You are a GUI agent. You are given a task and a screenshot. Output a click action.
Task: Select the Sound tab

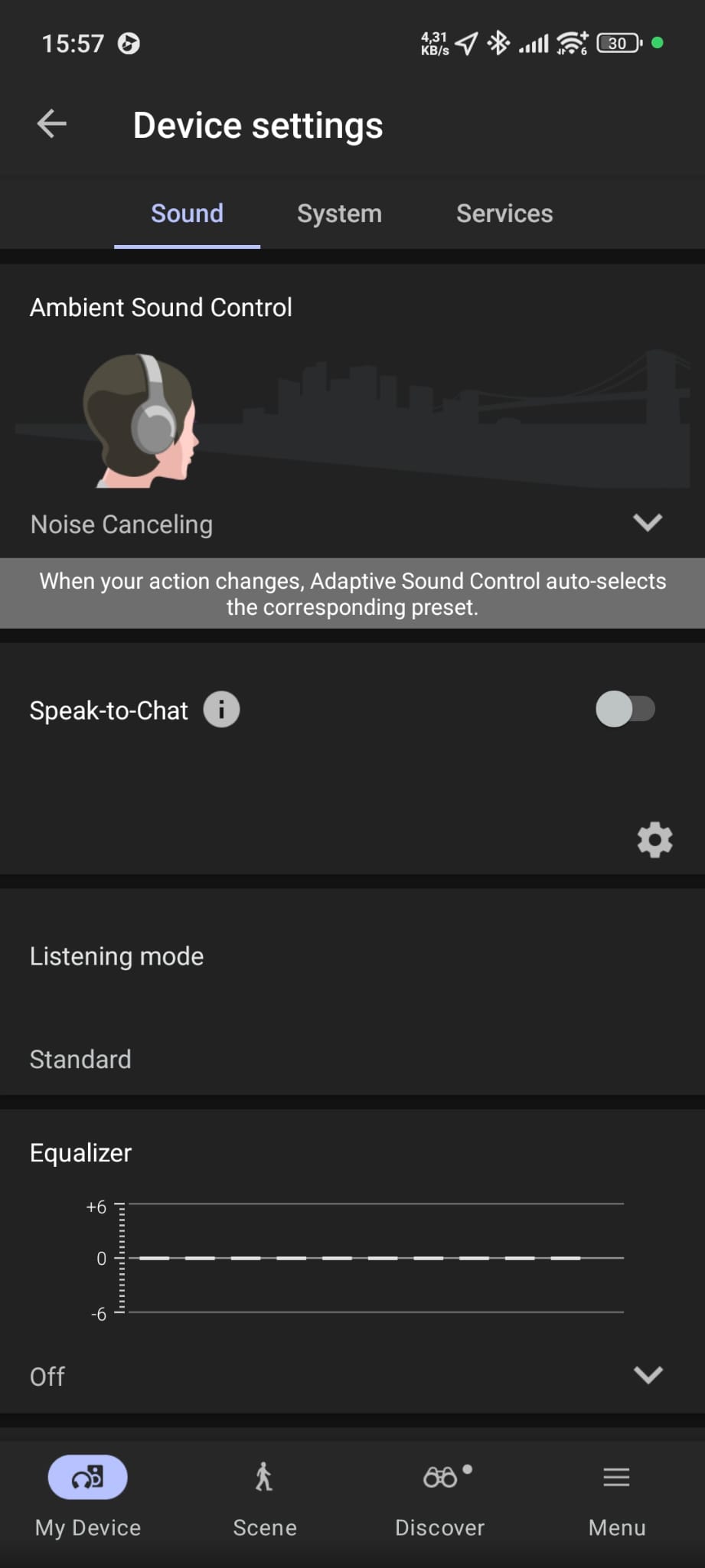point(187,214)
